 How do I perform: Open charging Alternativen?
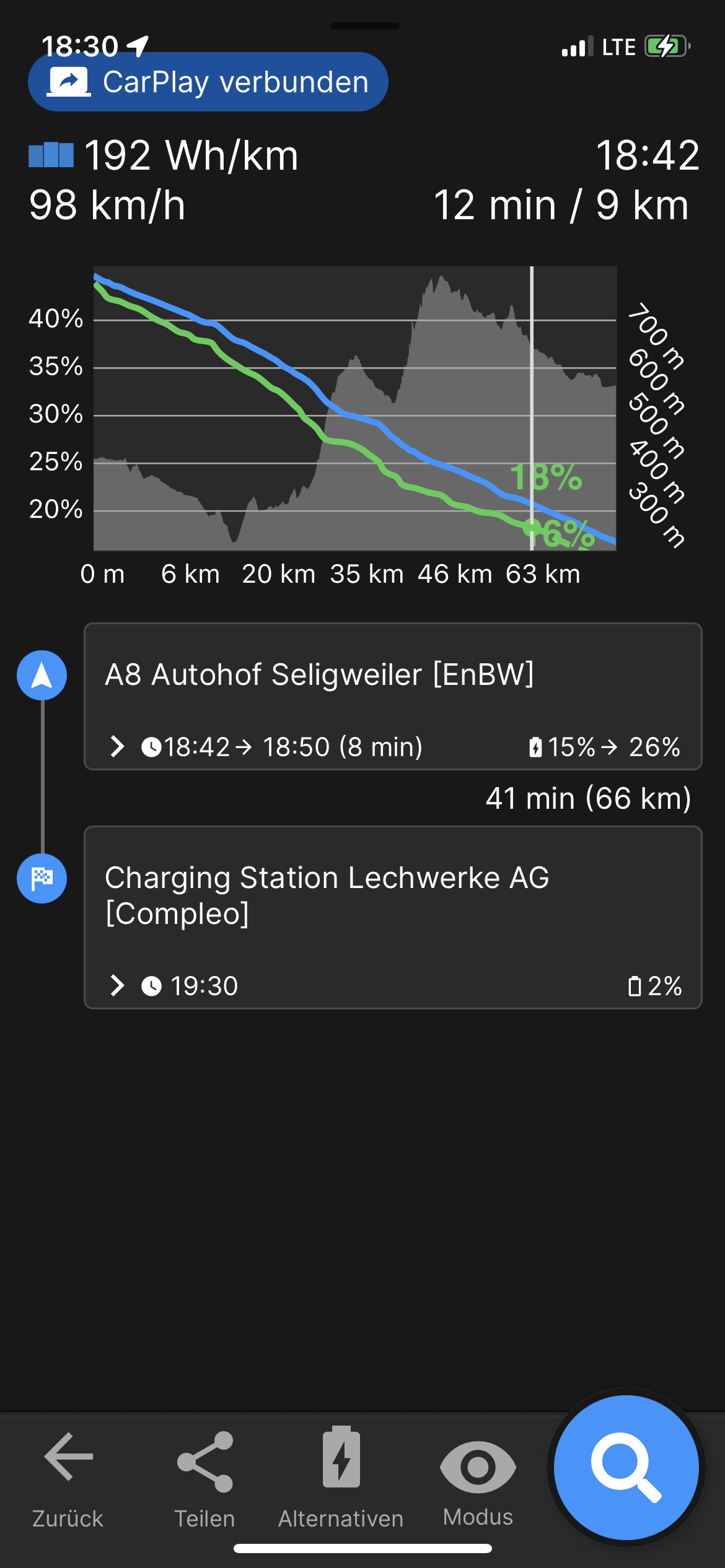click(341, 1479)
